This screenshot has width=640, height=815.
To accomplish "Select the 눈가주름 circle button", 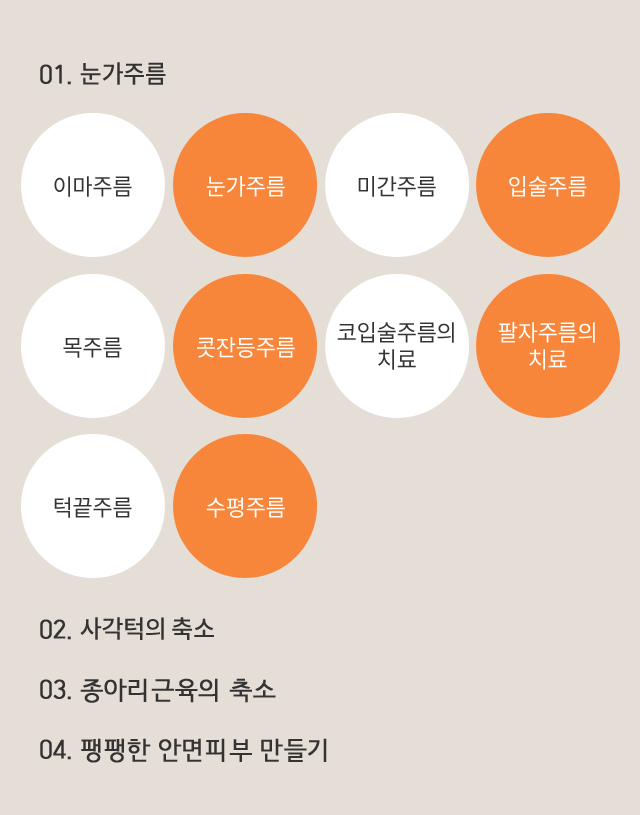I will [x=245, y=185].
